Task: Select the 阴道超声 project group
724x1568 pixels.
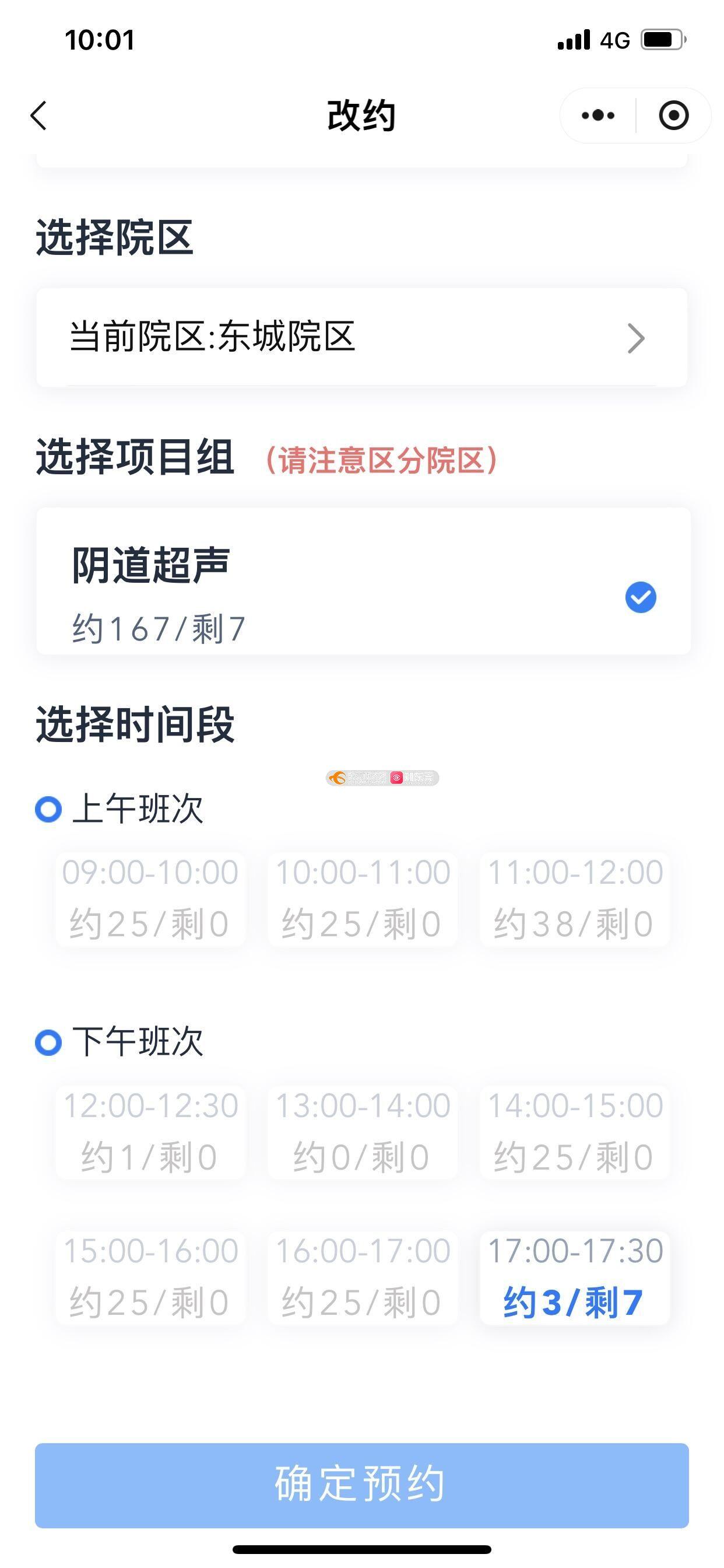Action: [363, 582]
